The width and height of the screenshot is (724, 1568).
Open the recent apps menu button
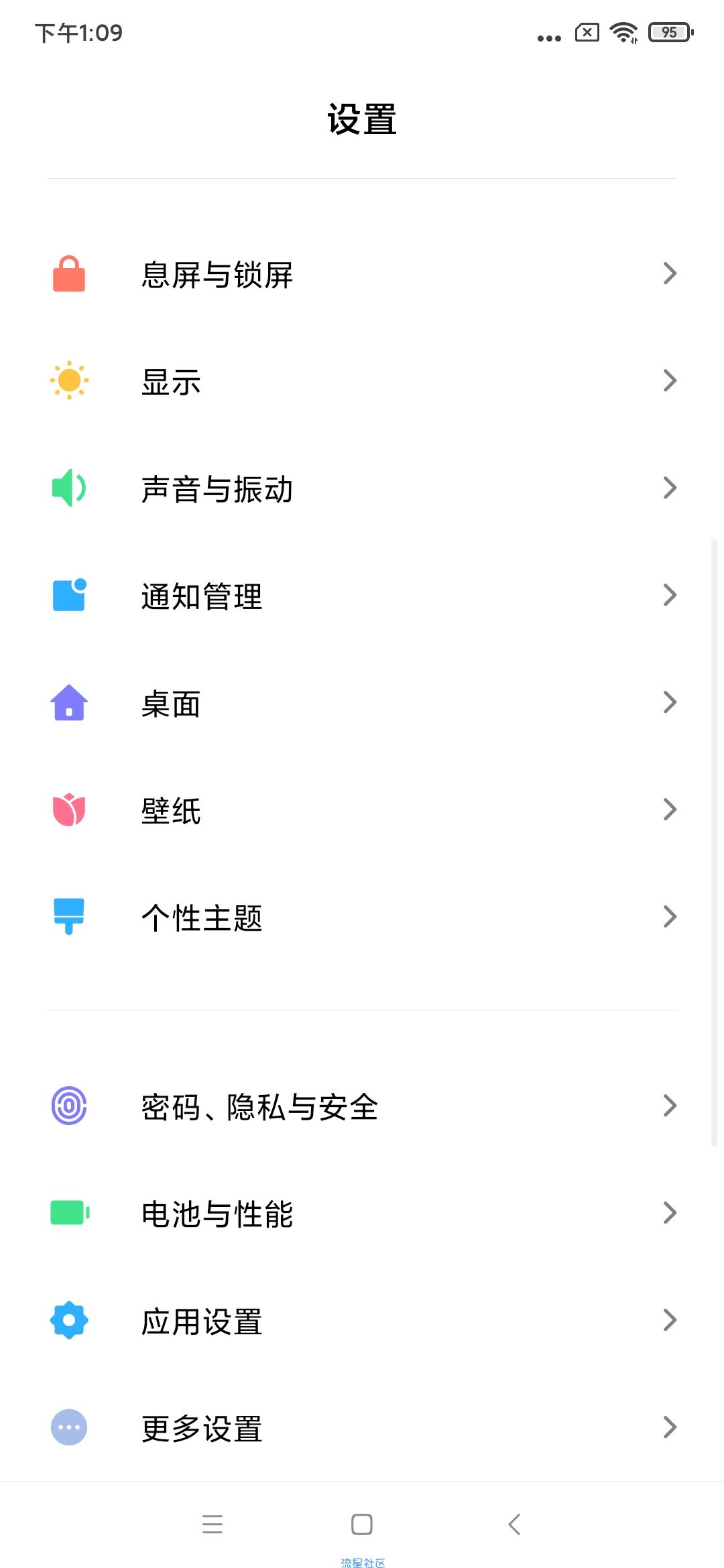tap(213, 1524)
